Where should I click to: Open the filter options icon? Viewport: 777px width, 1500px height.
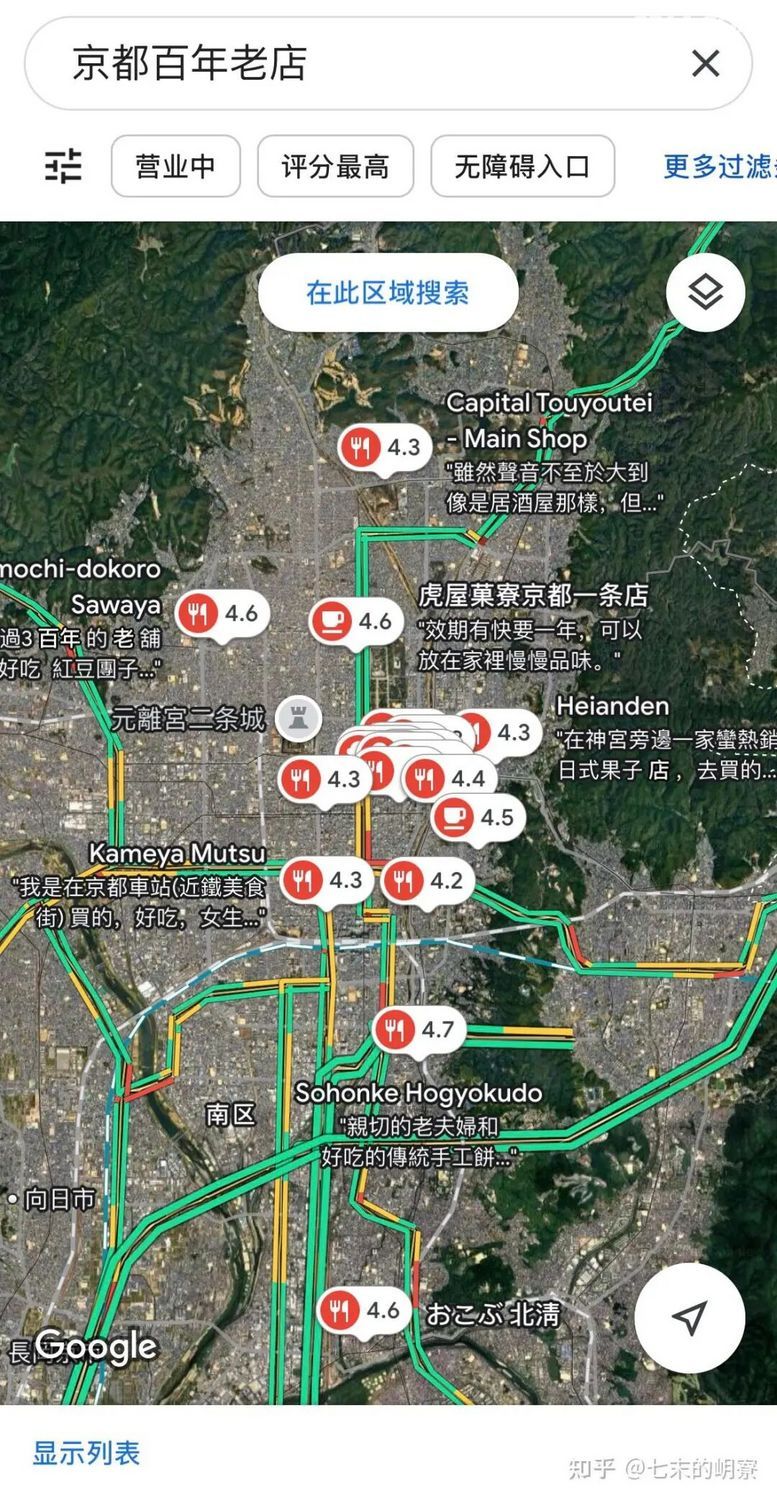click(x=64, y=166)
